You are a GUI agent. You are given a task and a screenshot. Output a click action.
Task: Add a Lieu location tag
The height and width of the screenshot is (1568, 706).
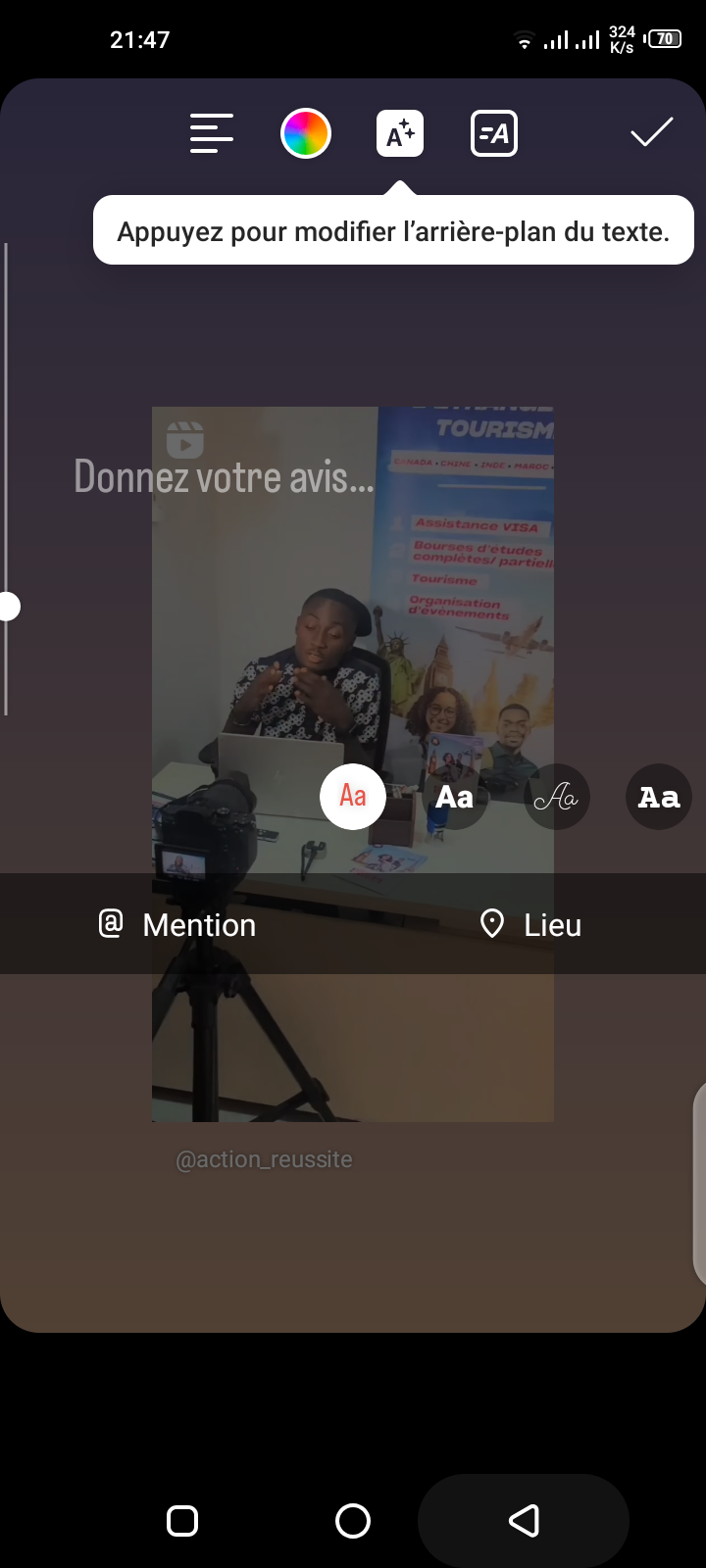[x=530, y=924]
